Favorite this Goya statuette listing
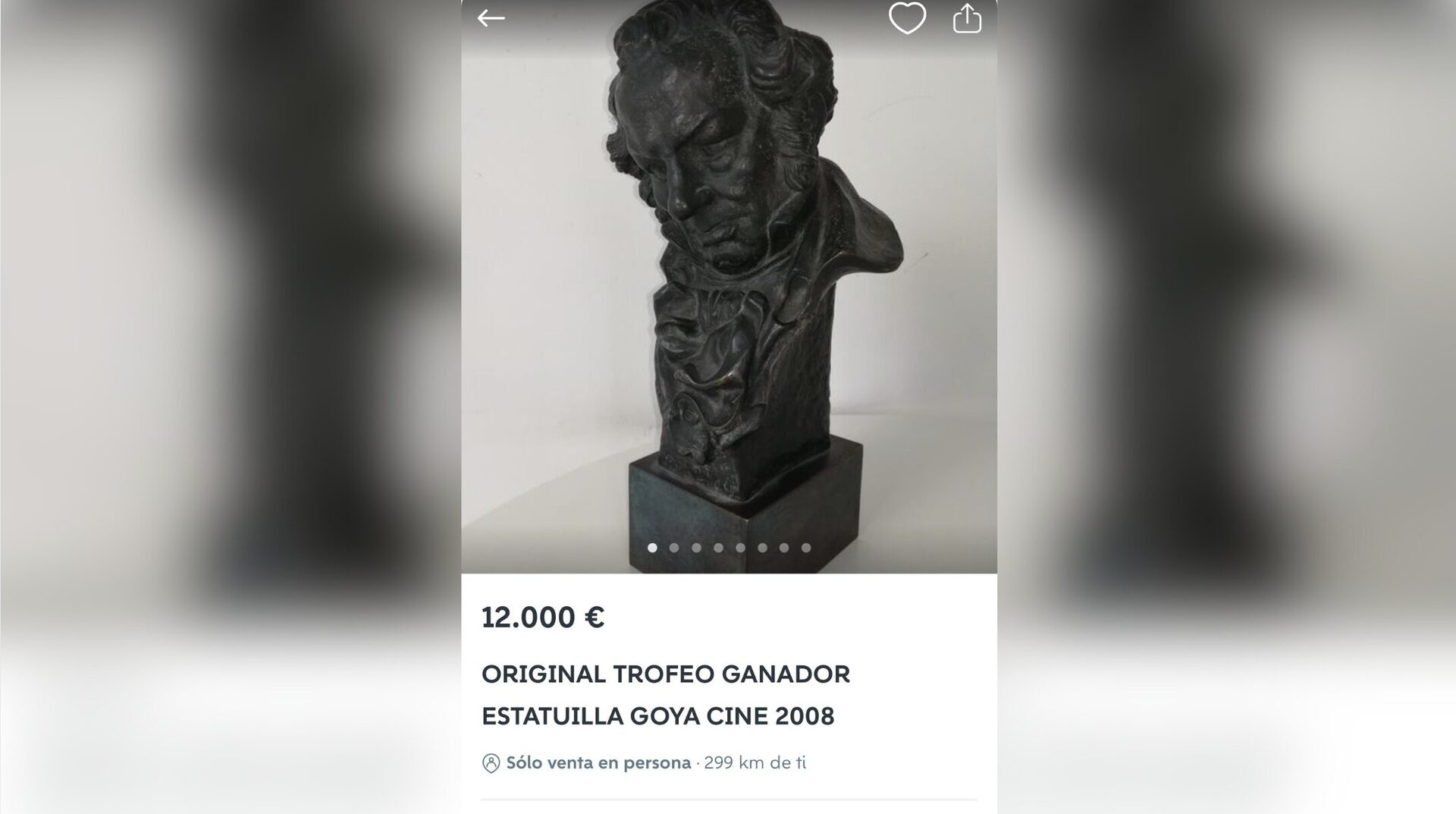 pyautogui.click(x=907, y=18)
